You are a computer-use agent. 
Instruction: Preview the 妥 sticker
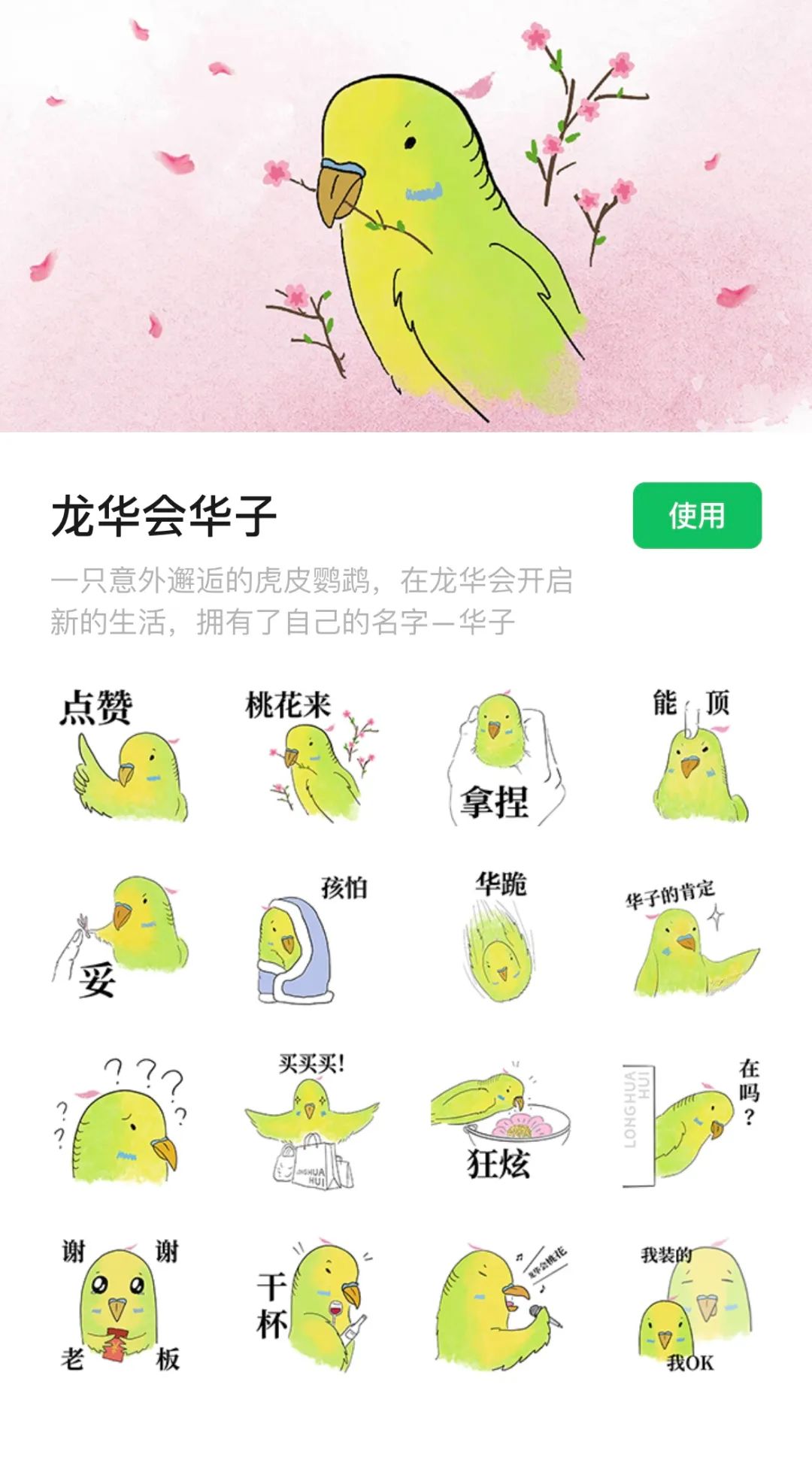pos(120,936)
